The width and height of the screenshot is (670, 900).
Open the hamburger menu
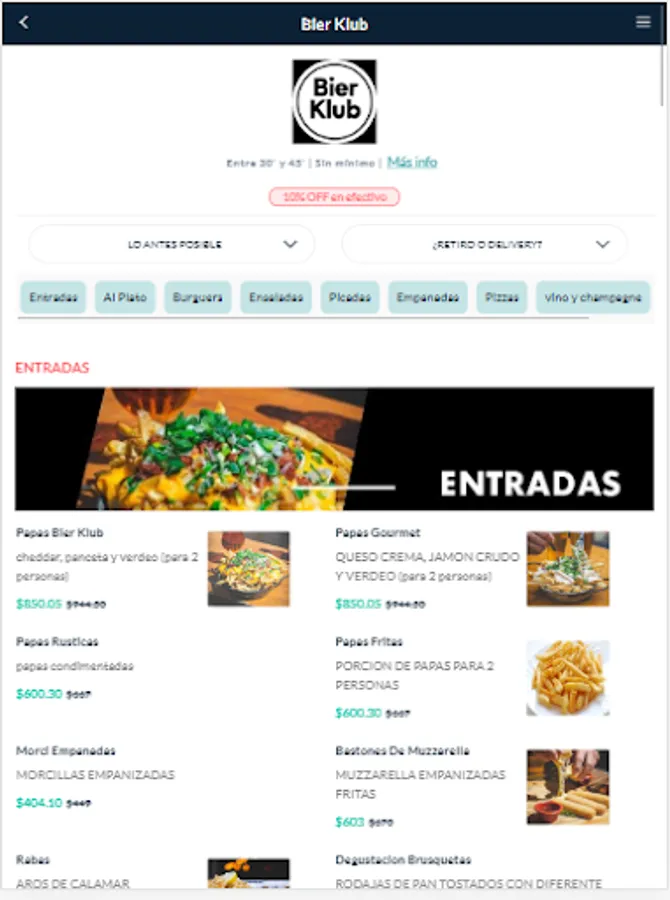click(643, 22)
